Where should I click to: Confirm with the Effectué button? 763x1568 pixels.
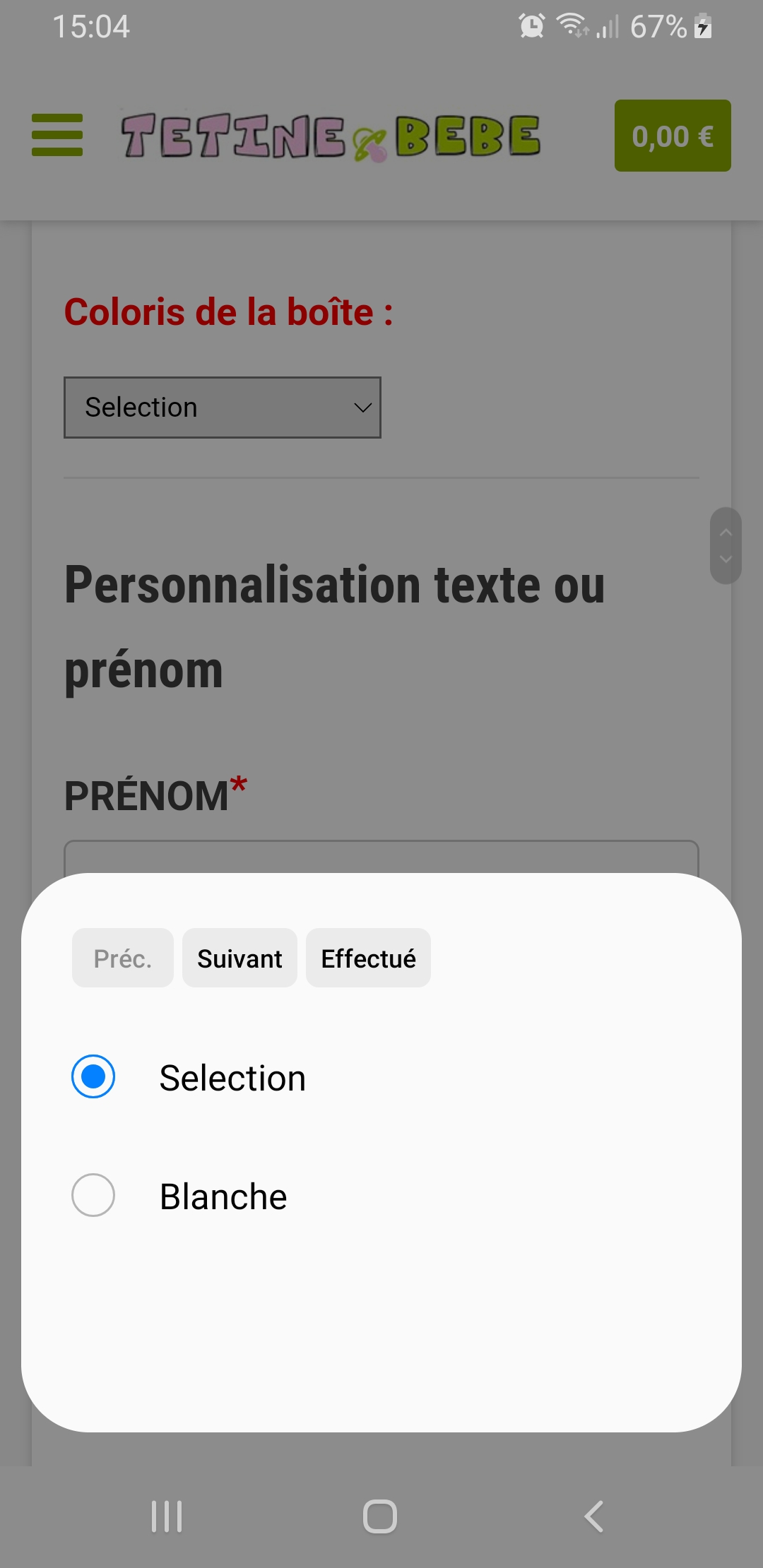368,958
